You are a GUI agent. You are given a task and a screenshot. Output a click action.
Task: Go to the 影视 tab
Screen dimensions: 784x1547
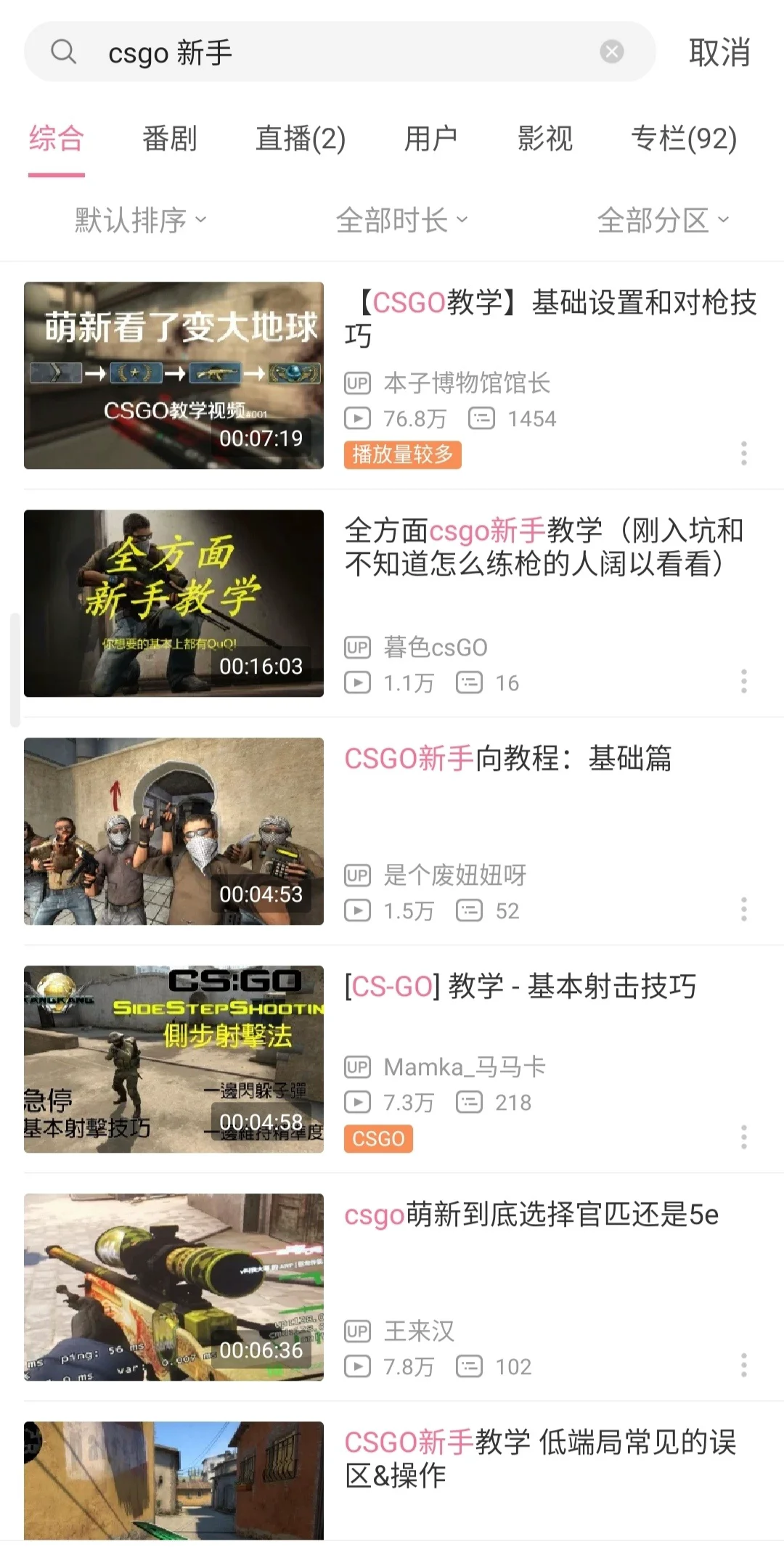[545, 138]
